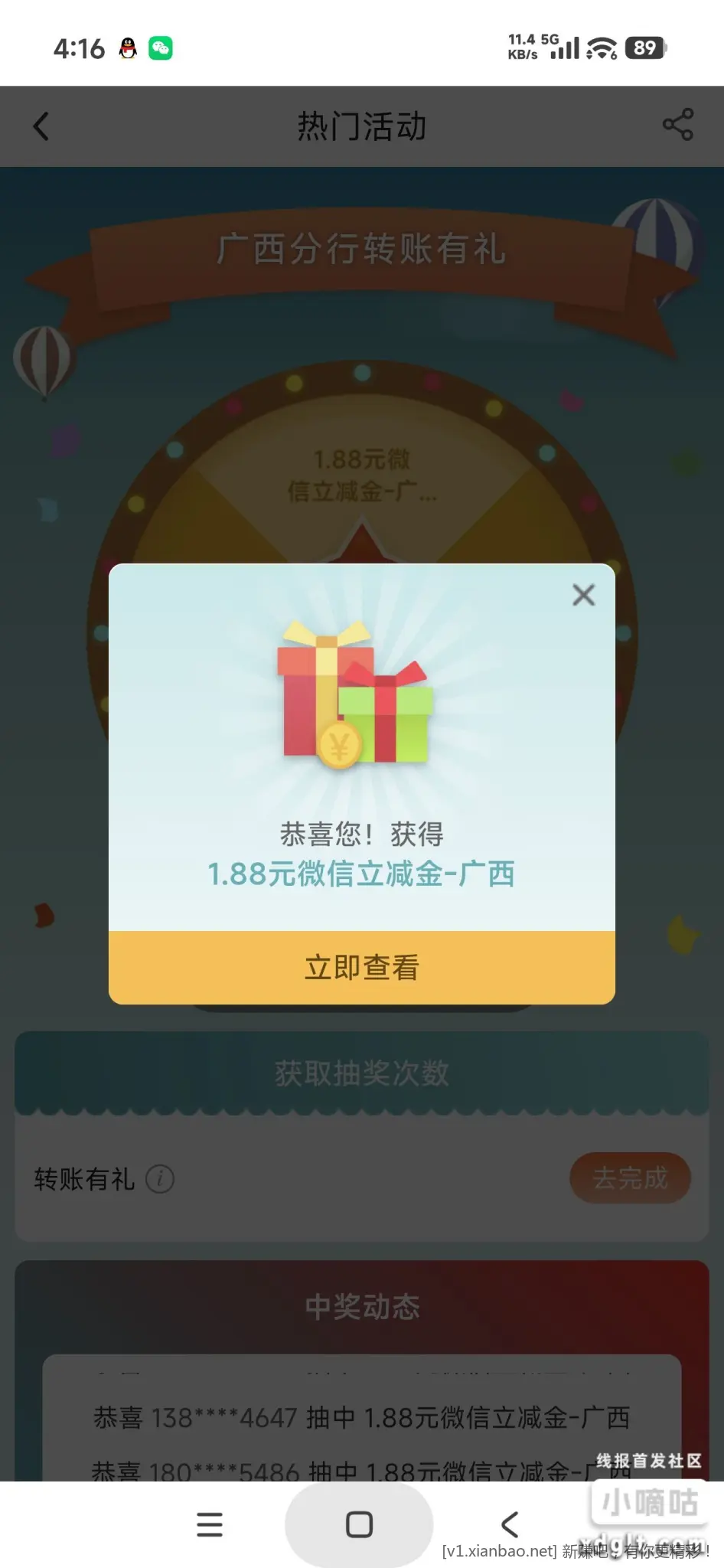
Task: Go back from 热门活动 page
Action: [41, 126]
